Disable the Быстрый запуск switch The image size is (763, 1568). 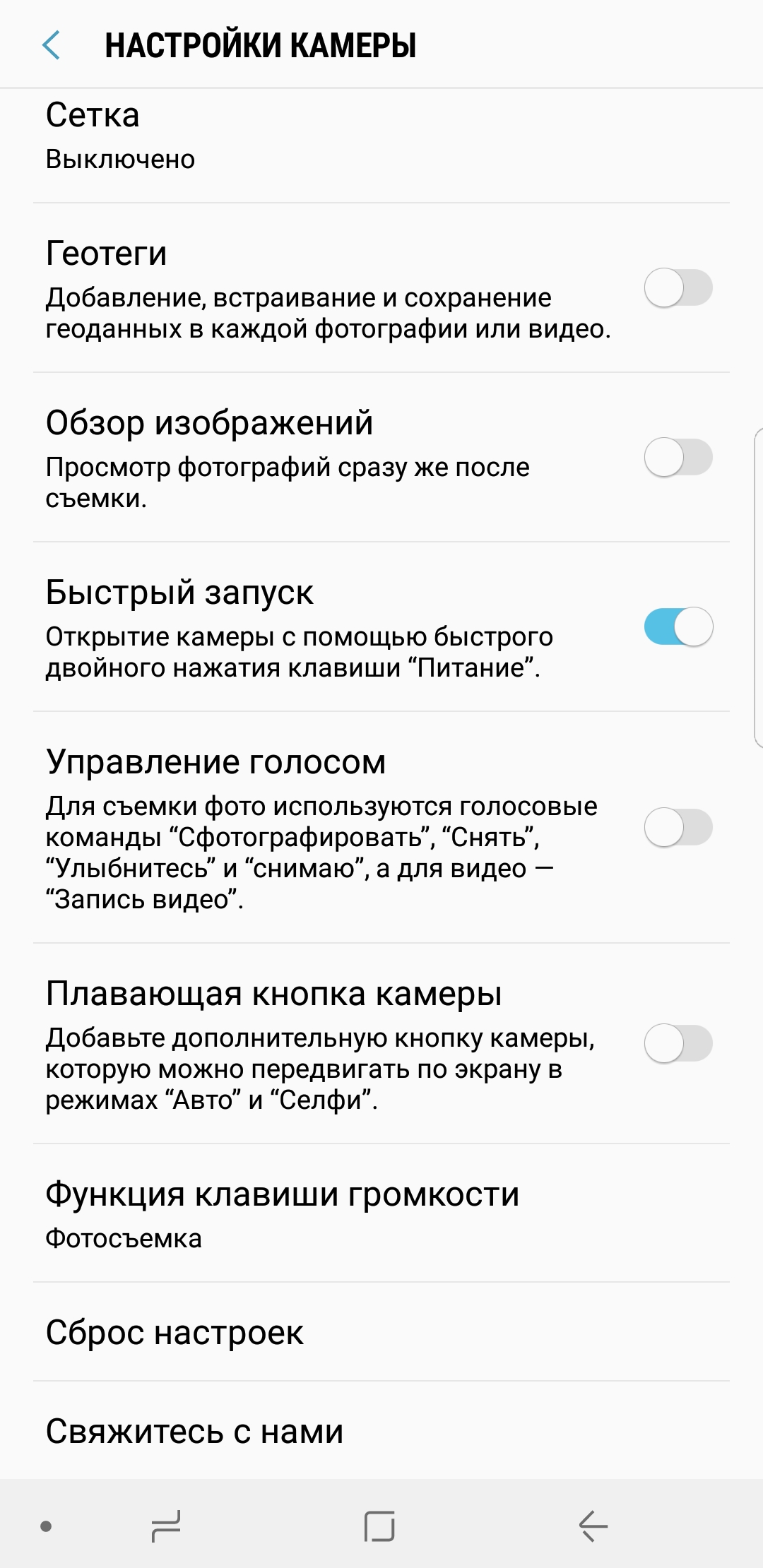(678, 626)
